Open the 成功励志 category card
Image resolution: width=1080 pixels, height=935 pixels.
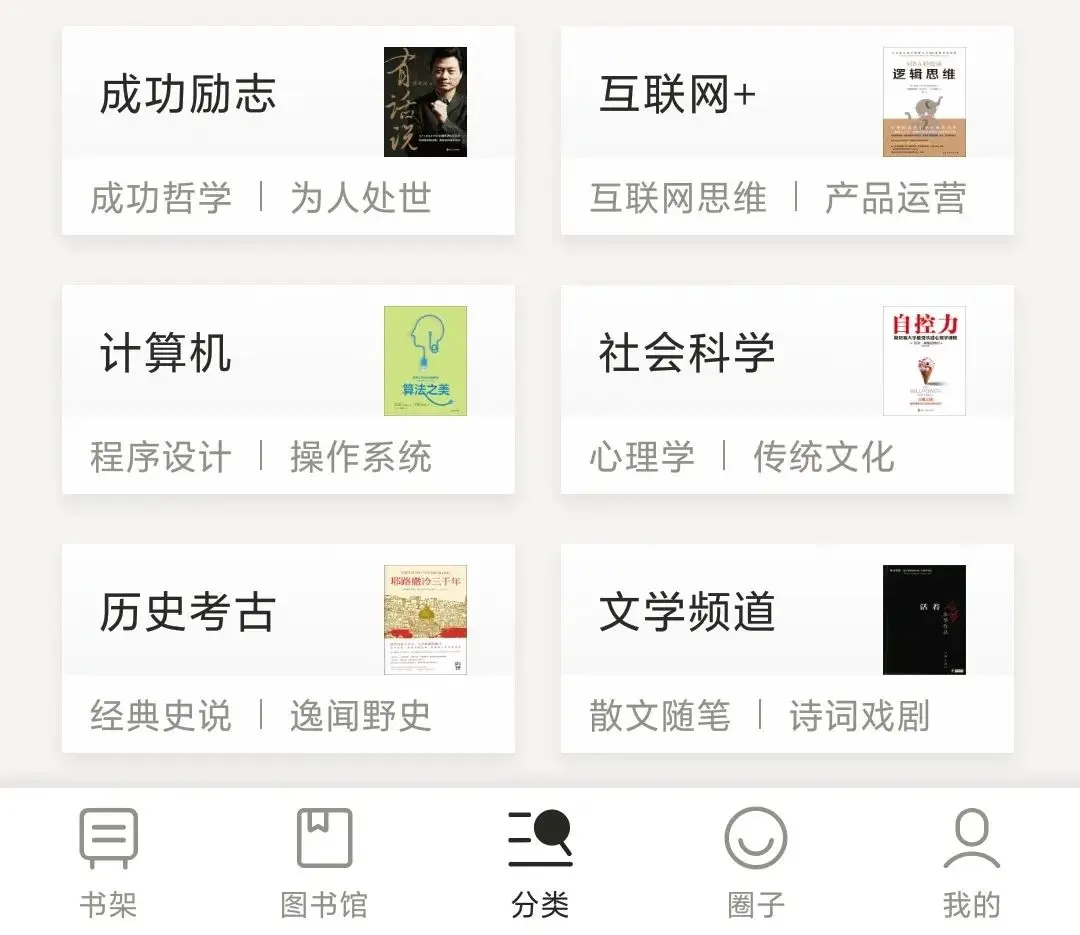pos(188,95)
